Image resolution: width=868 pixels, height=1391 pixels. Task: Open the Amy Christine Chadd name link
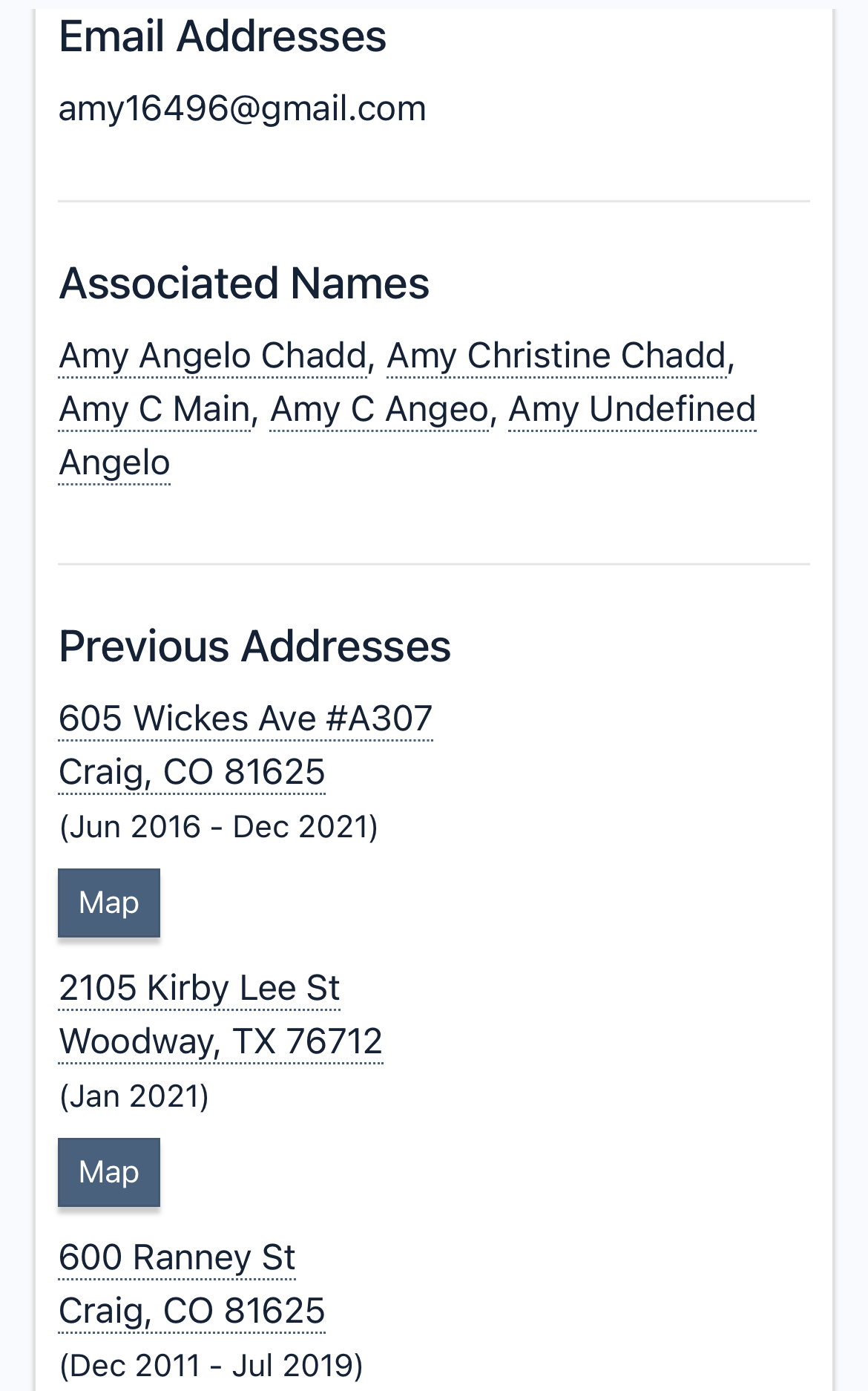[x=556, y=356]
